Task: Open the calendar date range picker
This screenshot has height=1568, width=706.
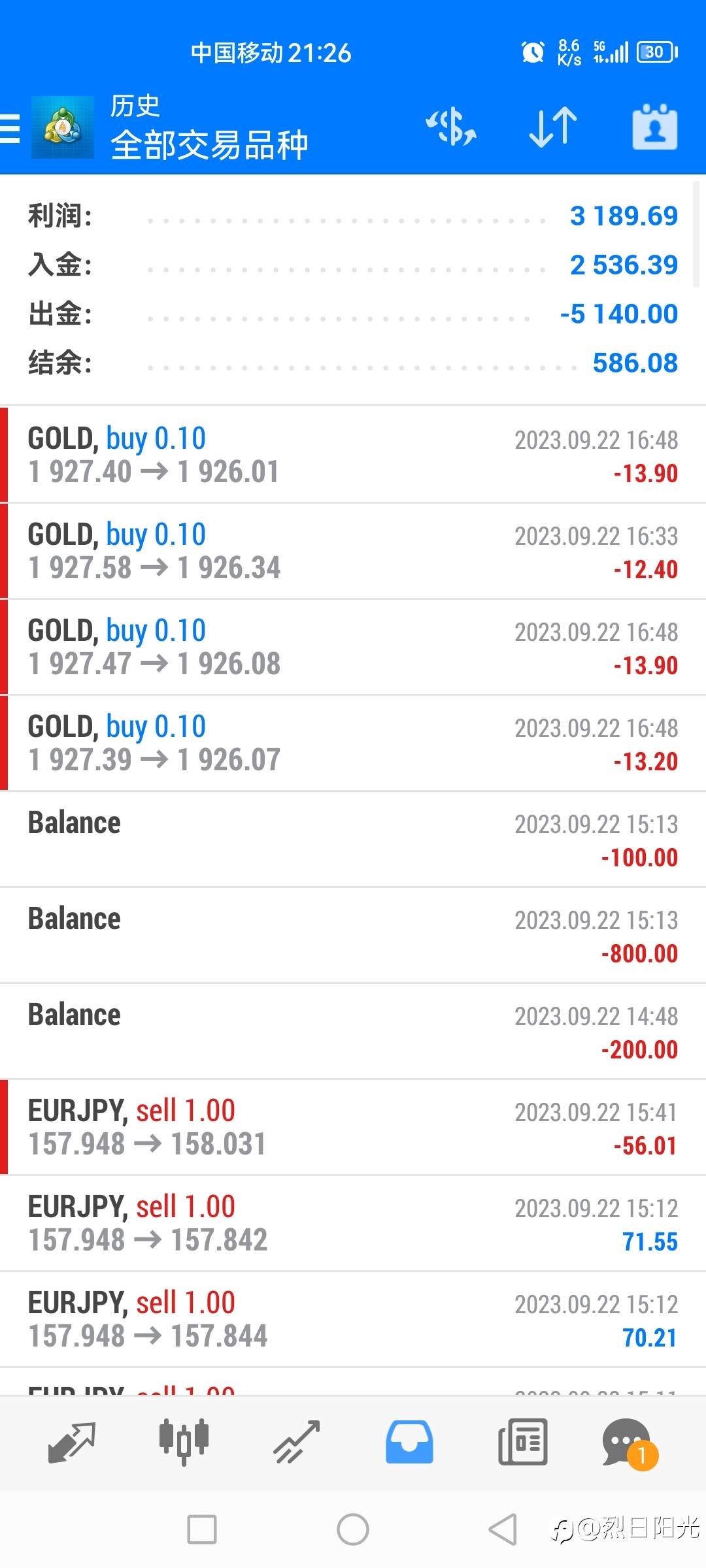Action: coord(654,127)
